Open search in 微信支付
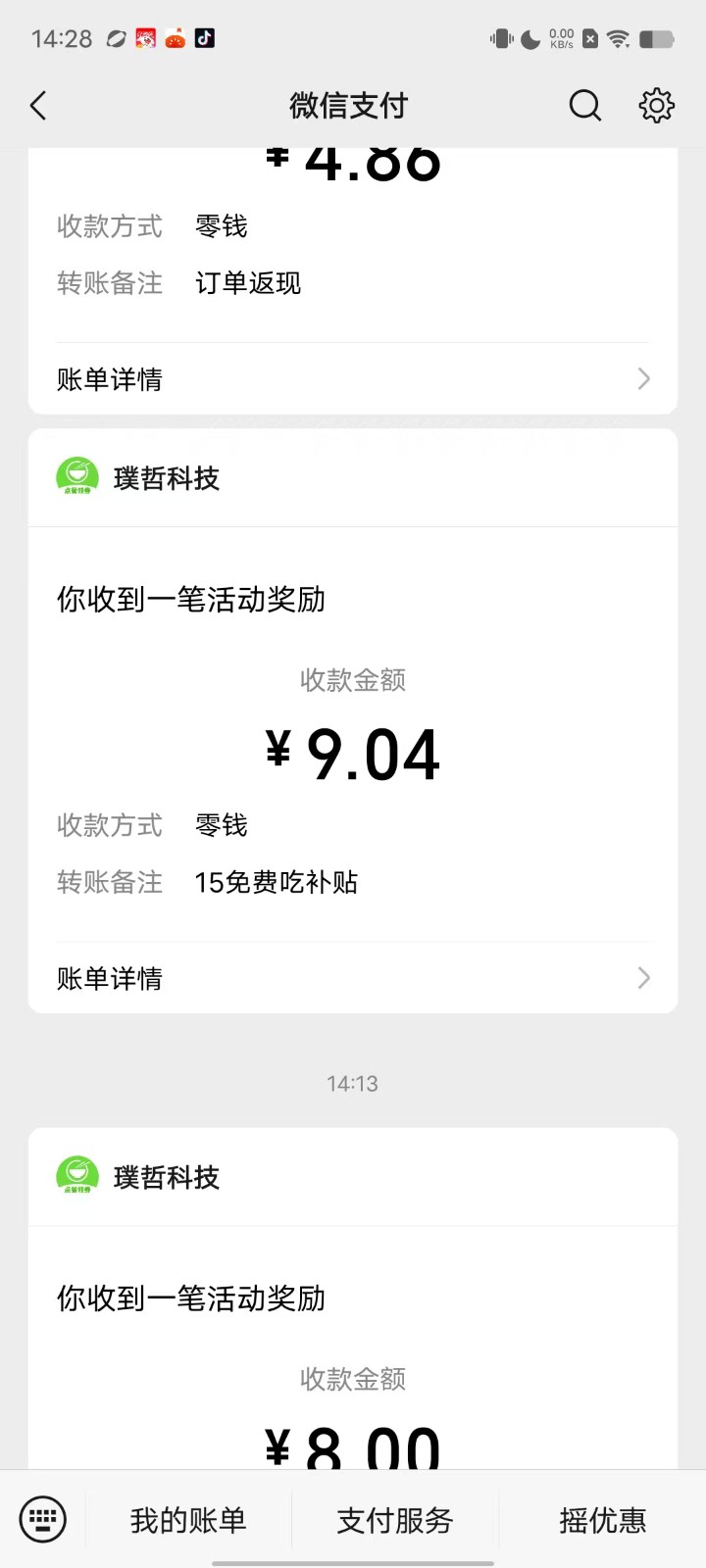 [584, 106]
